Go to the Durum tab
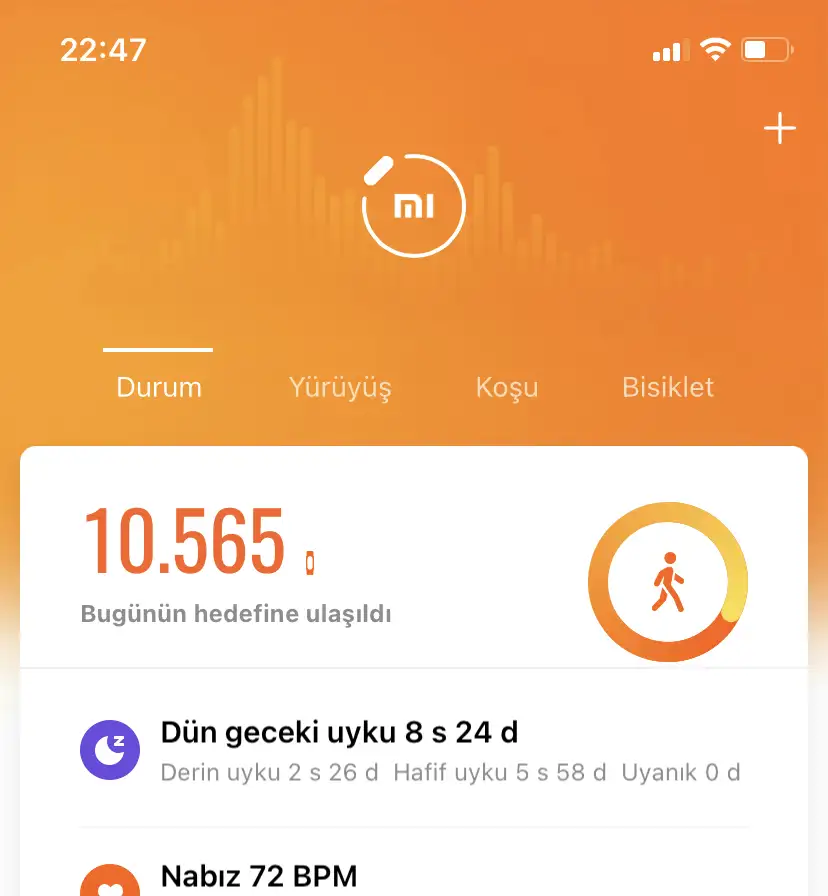Viewport: 828px width, 896px height. [159, 387]
